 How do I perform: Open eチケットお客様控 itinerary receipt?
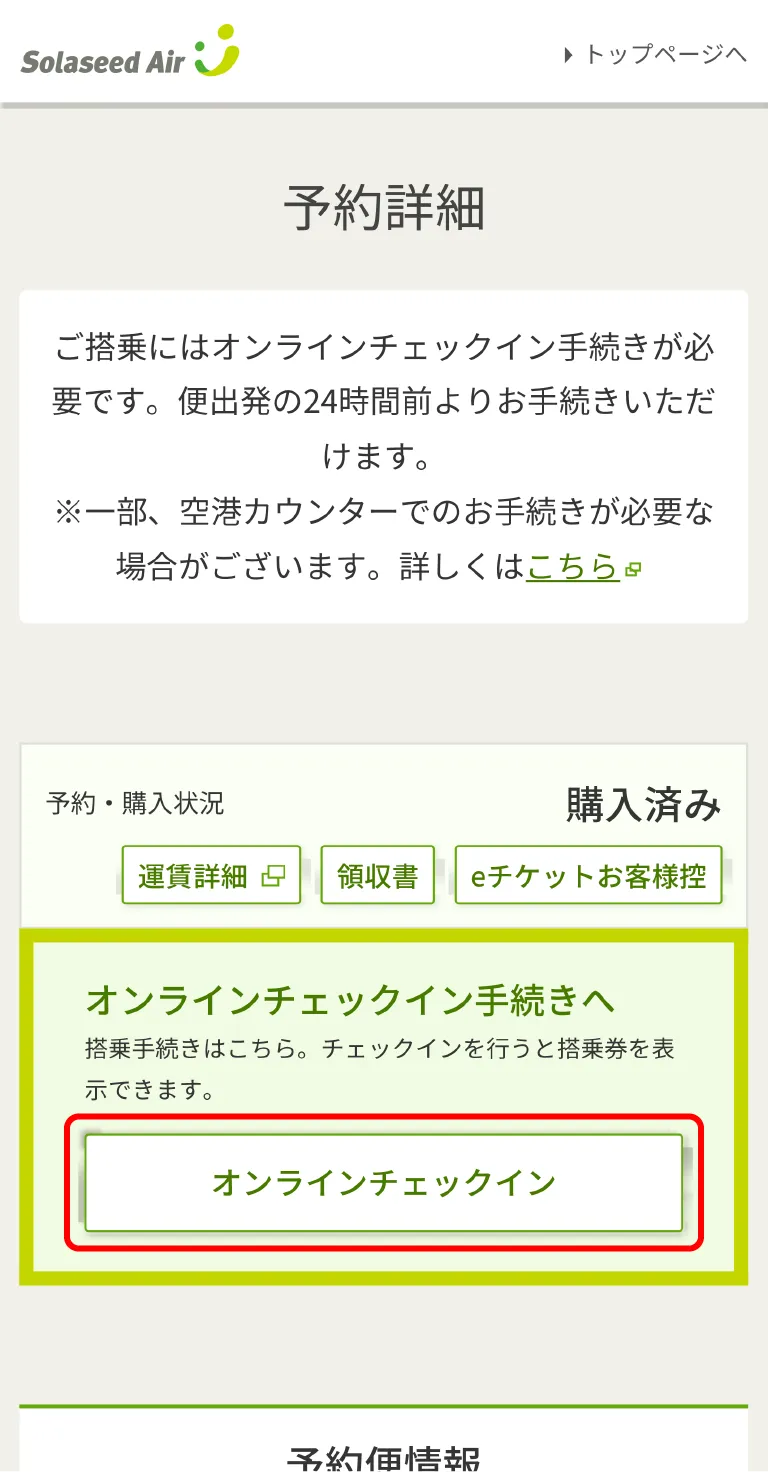(588, 876)
